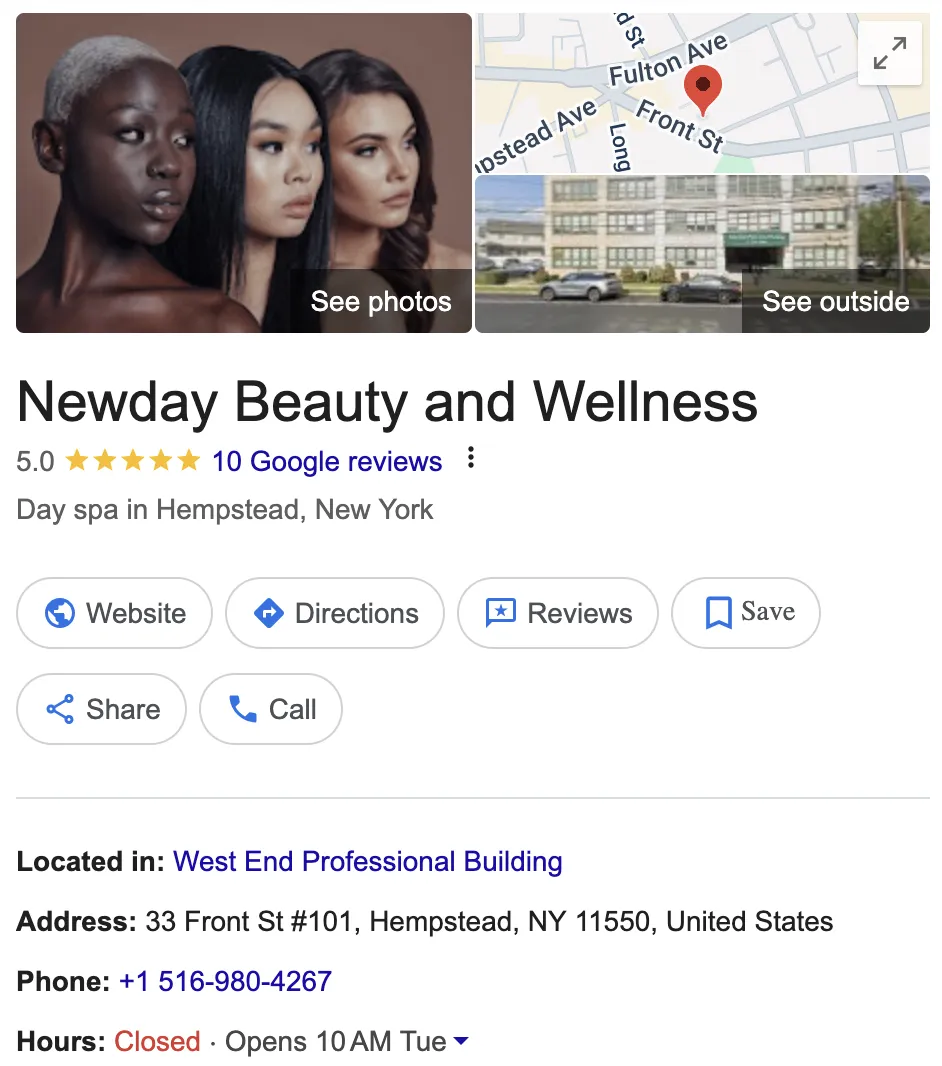Expand the map view
942x1066 pixels.
(x=889, y=54)
